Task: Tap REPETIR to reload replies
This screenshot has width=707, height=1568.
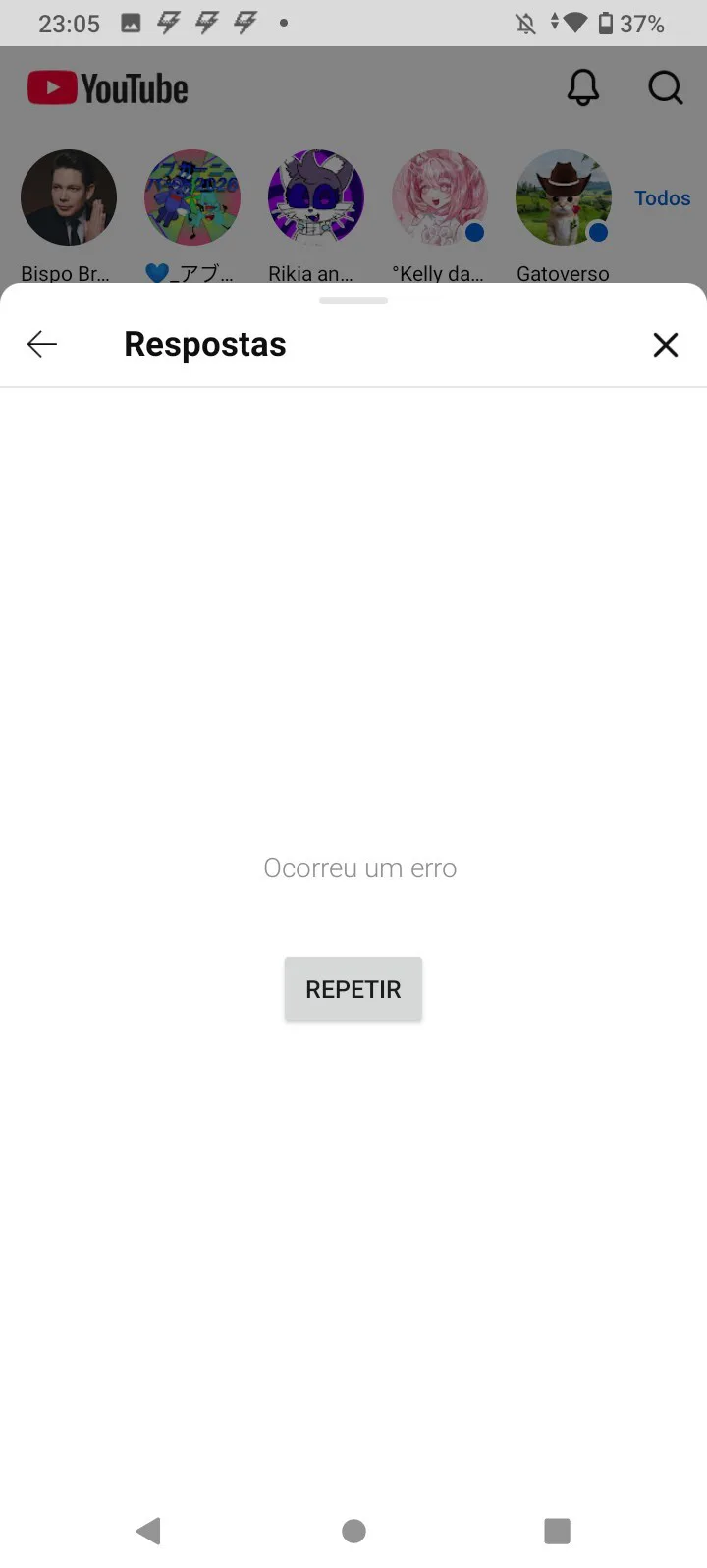Action: click(x=353, y=988)
